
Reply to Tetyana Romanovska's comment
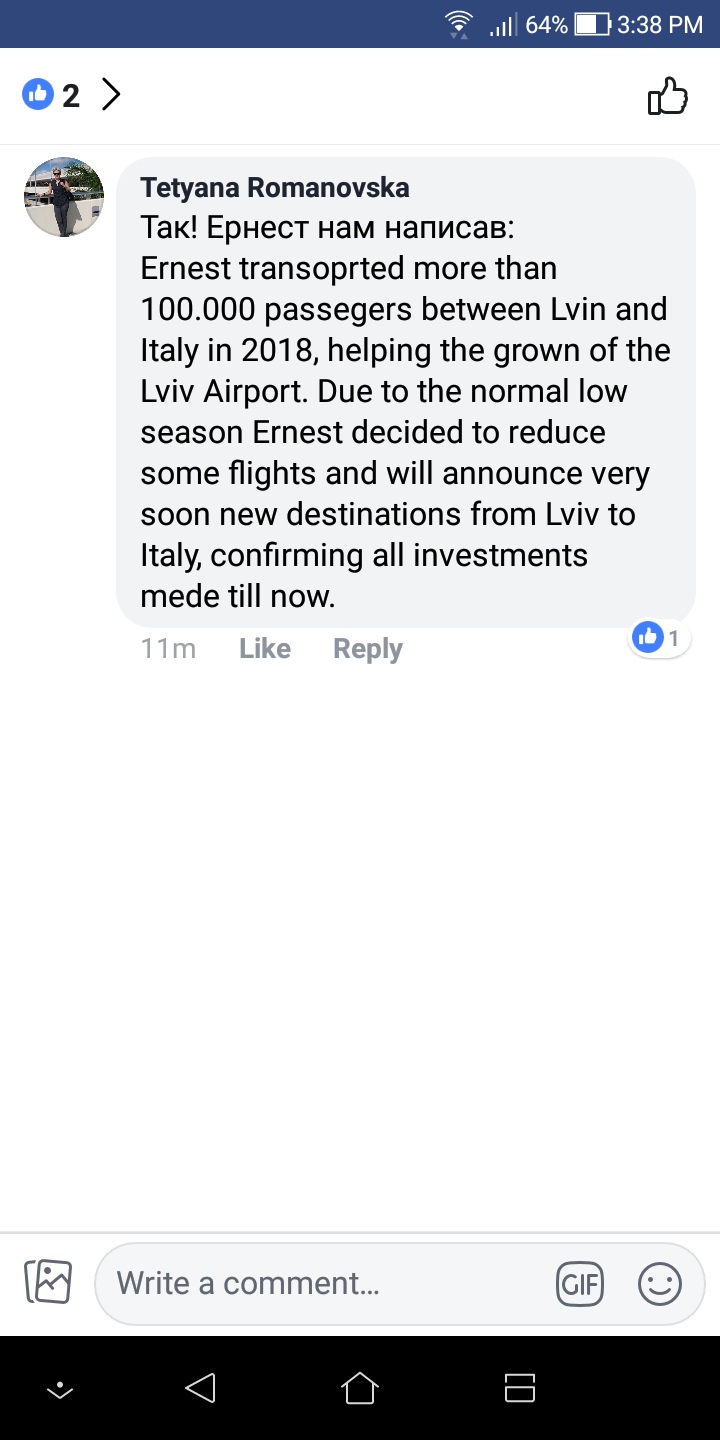click(368, 649)
